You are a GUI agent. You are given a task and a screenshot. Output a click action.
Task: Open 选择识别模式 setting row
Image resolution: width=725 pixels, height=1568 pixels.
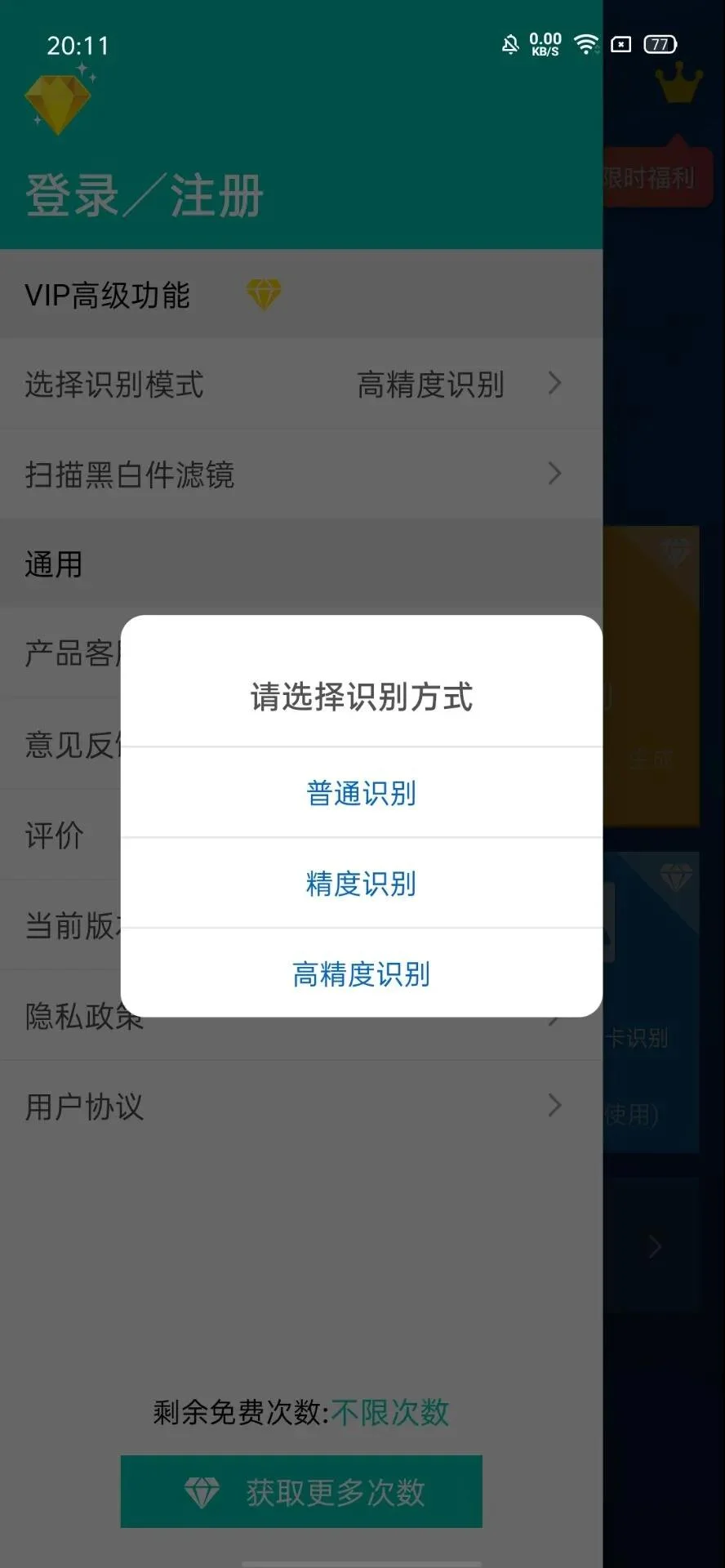coord(301,384)
